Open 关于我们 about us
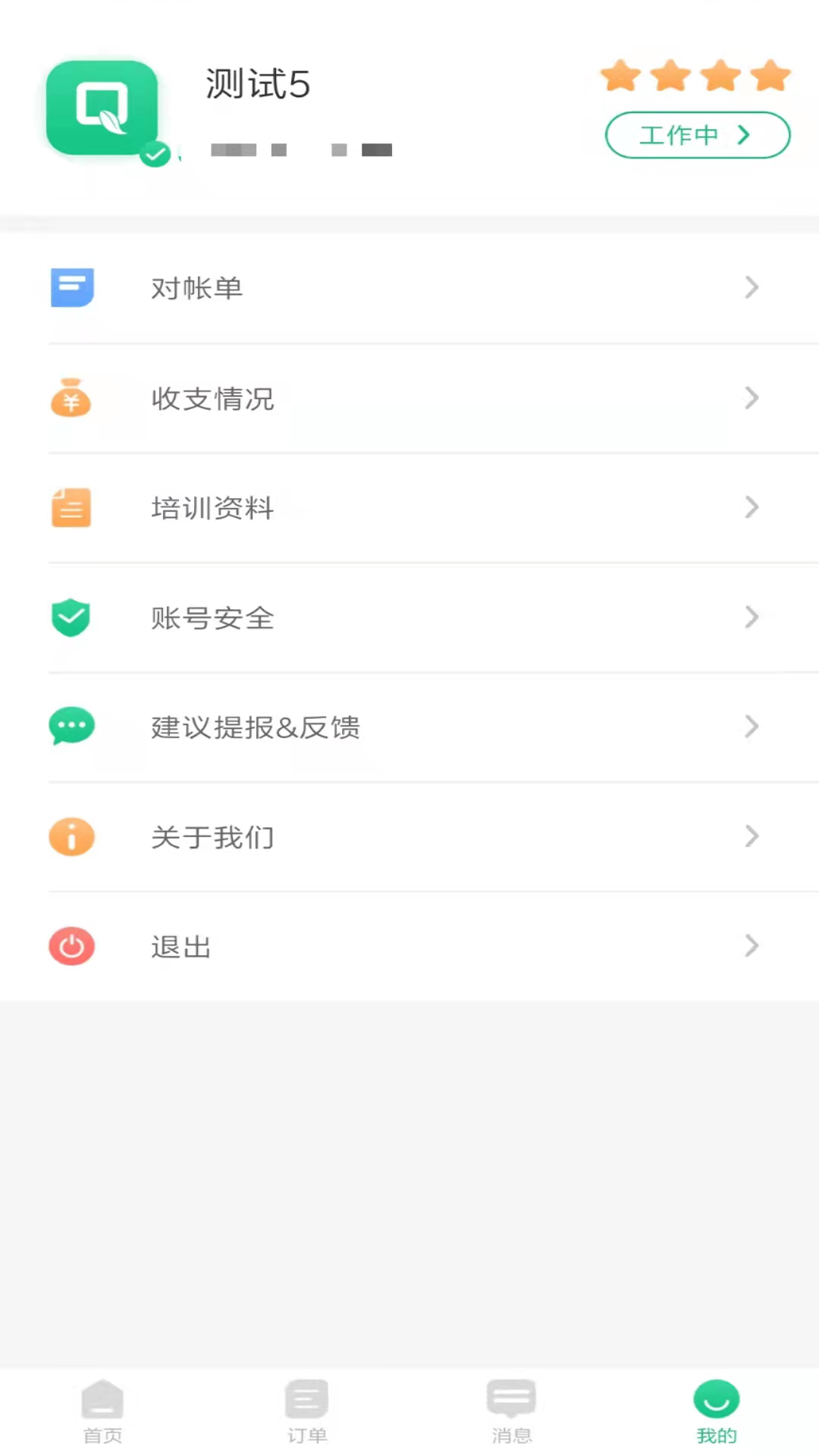Screen dimensions: 819x1456 (409, 837)
